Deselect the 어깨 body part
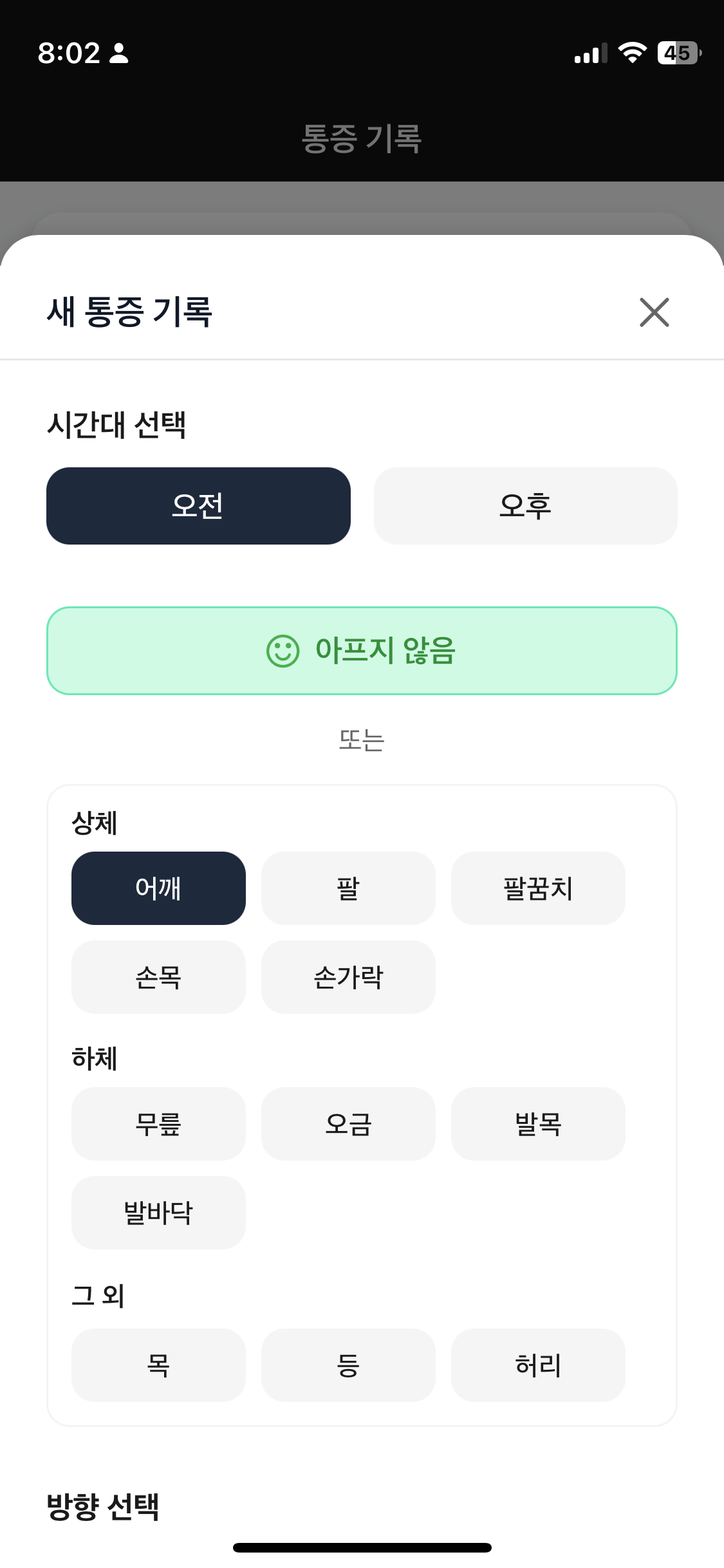 (158, 888)
